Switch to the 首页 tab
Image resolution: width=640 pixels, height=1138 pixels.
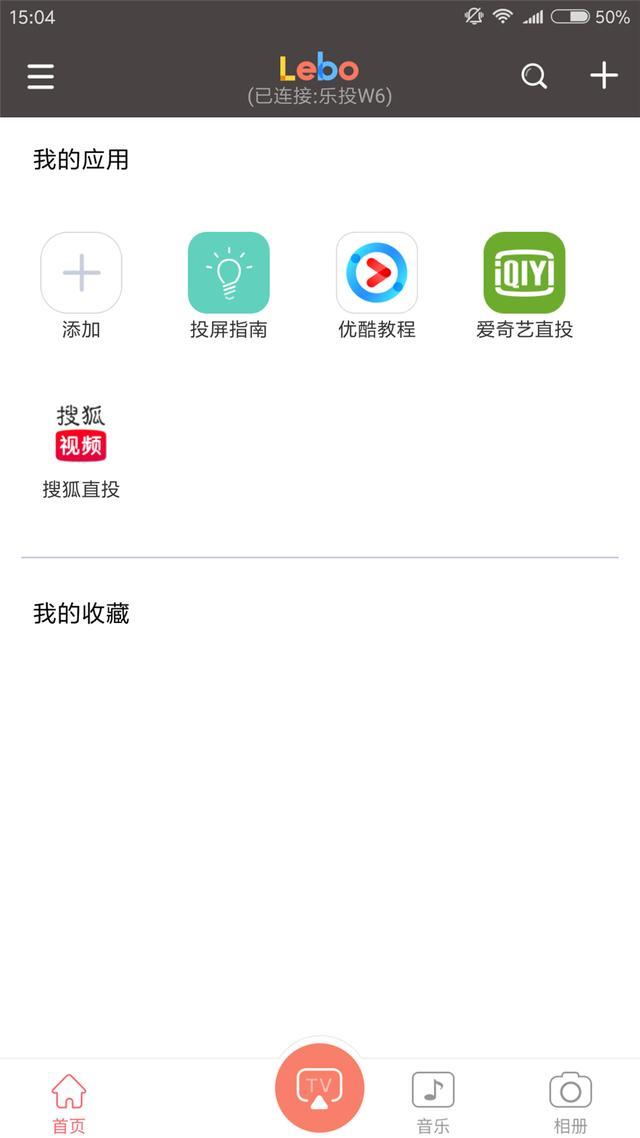click(x=69, y=1103)
